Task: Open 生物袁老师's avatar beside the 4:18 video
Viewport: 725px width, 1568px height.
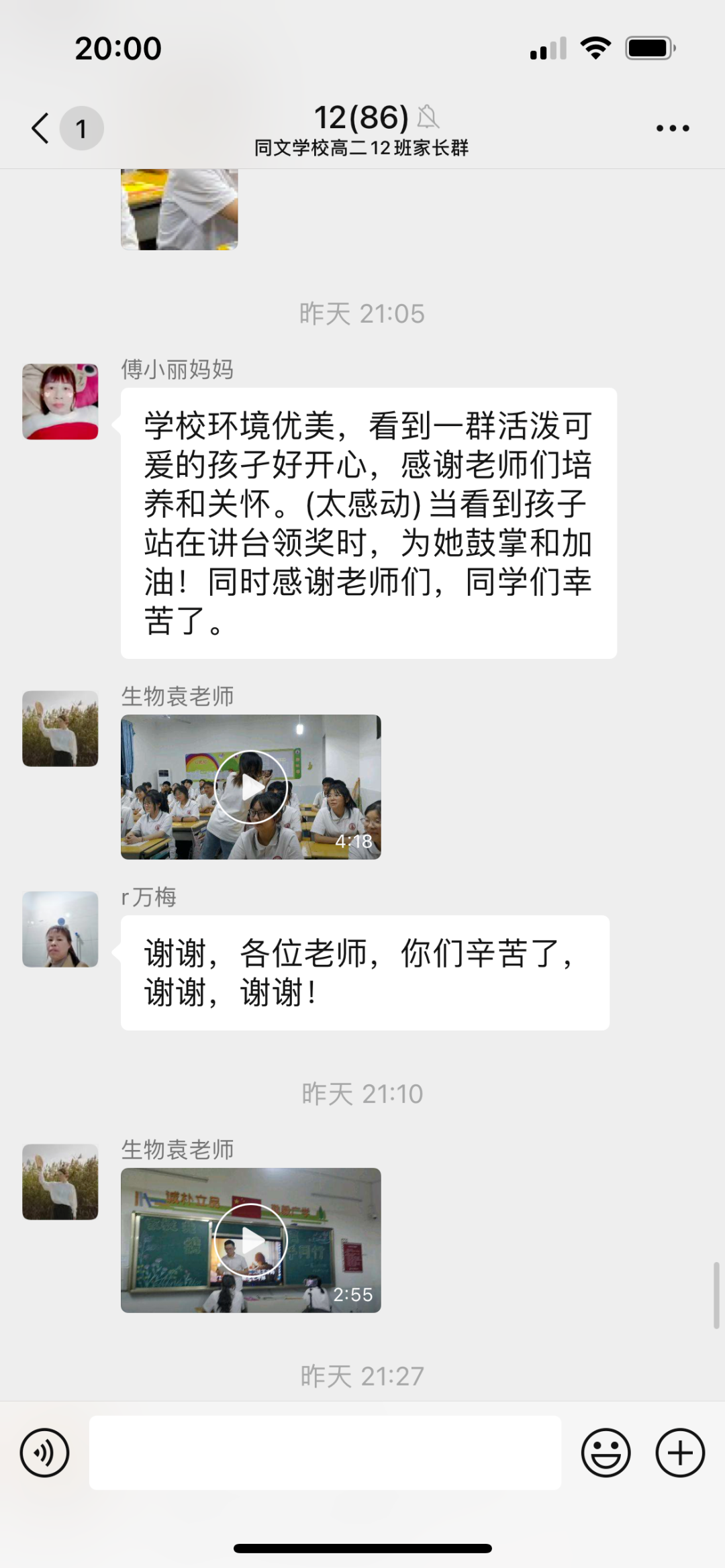Action: [x=60, y=729]
